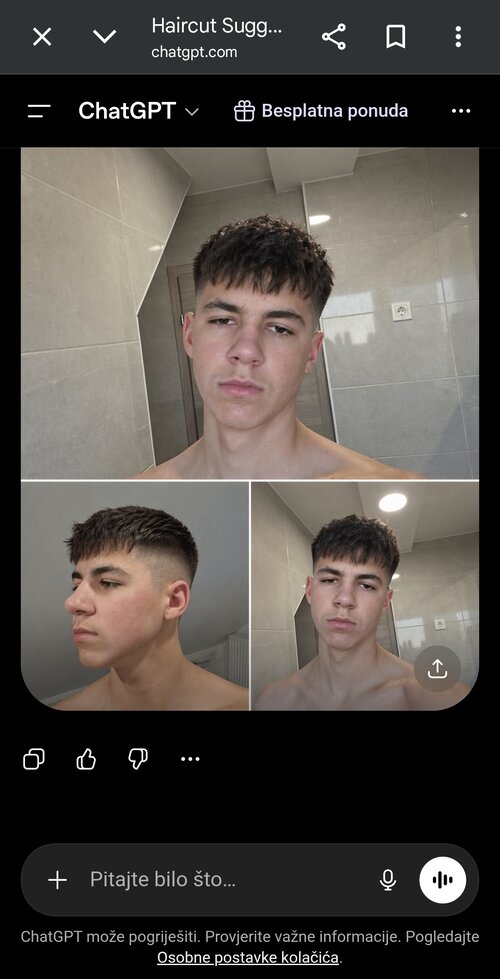Open Osobne postavke kolačića link
The height and width of the screenshot is (979, 500).
[x=248, y=957]
